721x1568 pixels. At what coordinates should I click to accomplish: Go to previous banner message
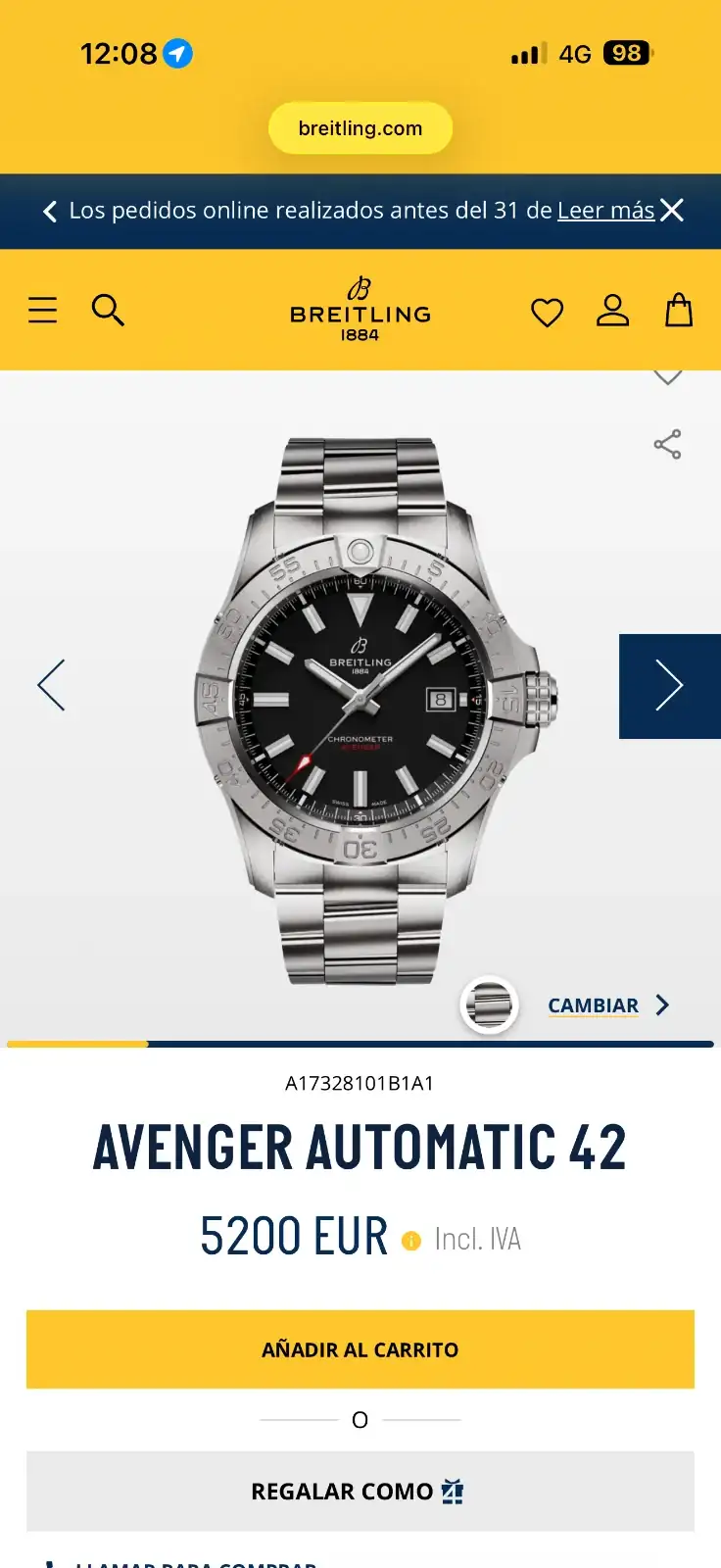(x=50, y=211)
